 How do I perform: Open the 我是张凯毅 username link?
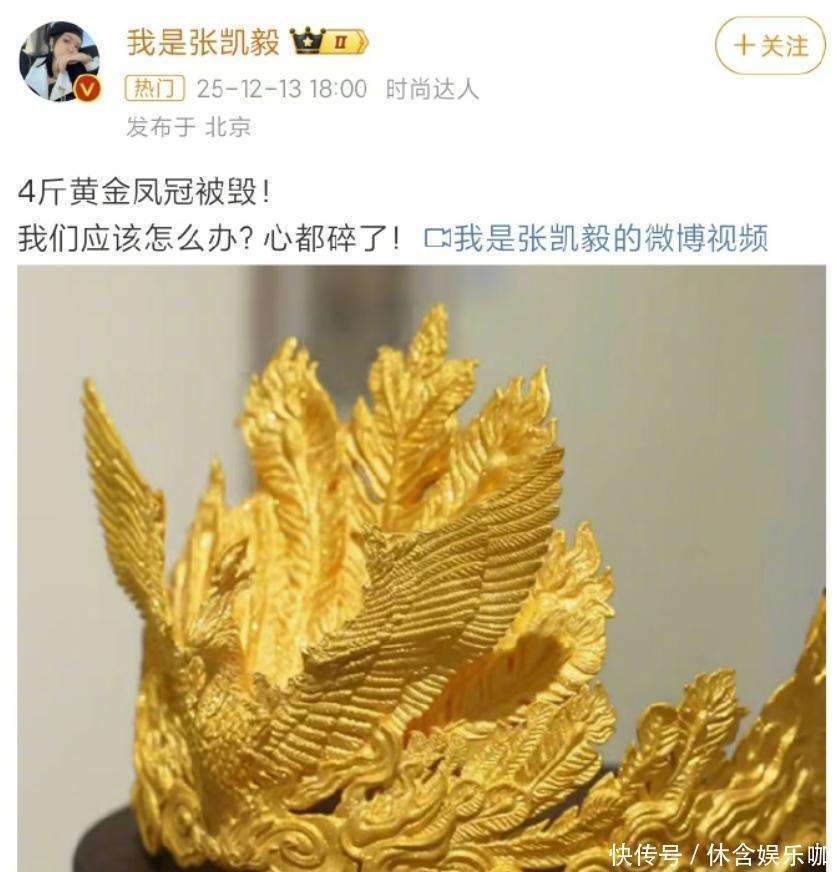click(x=203, y=43)
